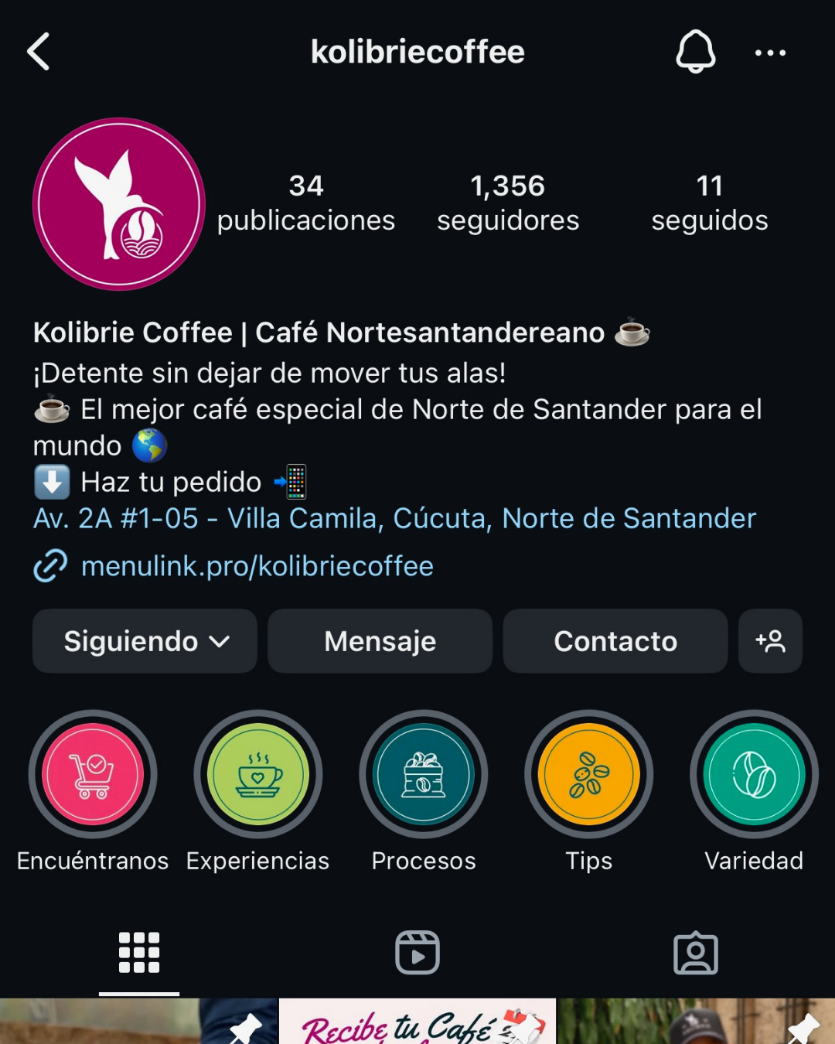Screen dimensions: 835x1044
Task: Open the Encuéntranos story highlight
Action: click(x=93, y=774)
